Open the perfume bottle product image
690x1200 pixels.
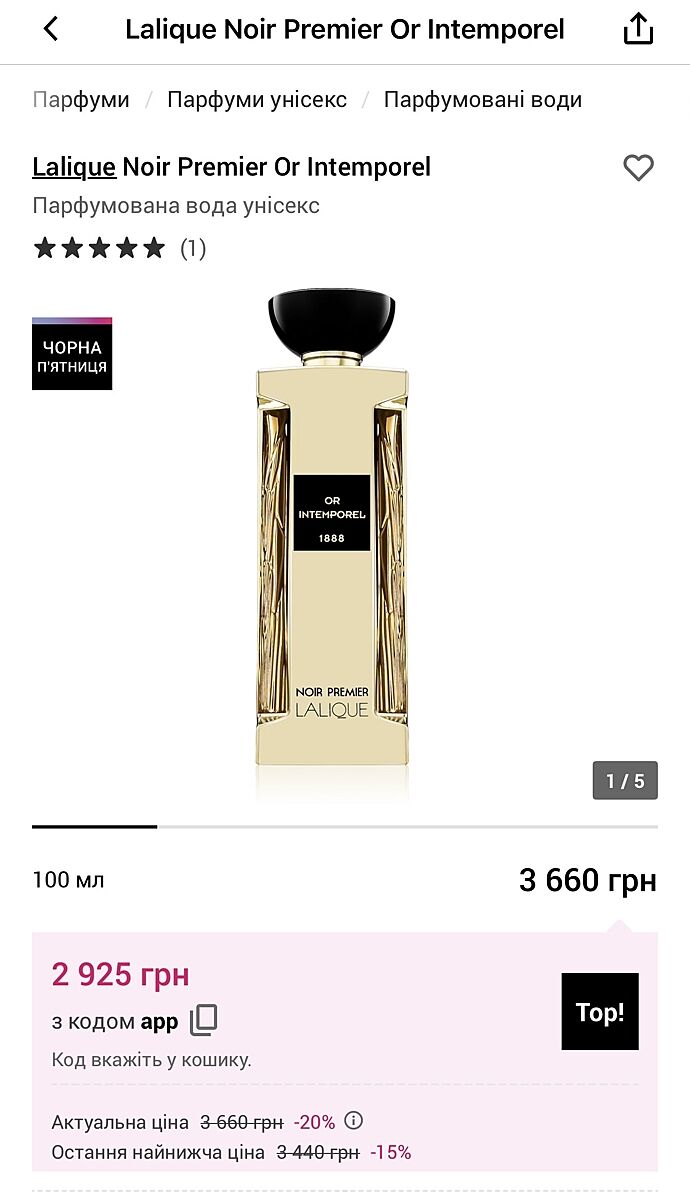tap(331, 530)
